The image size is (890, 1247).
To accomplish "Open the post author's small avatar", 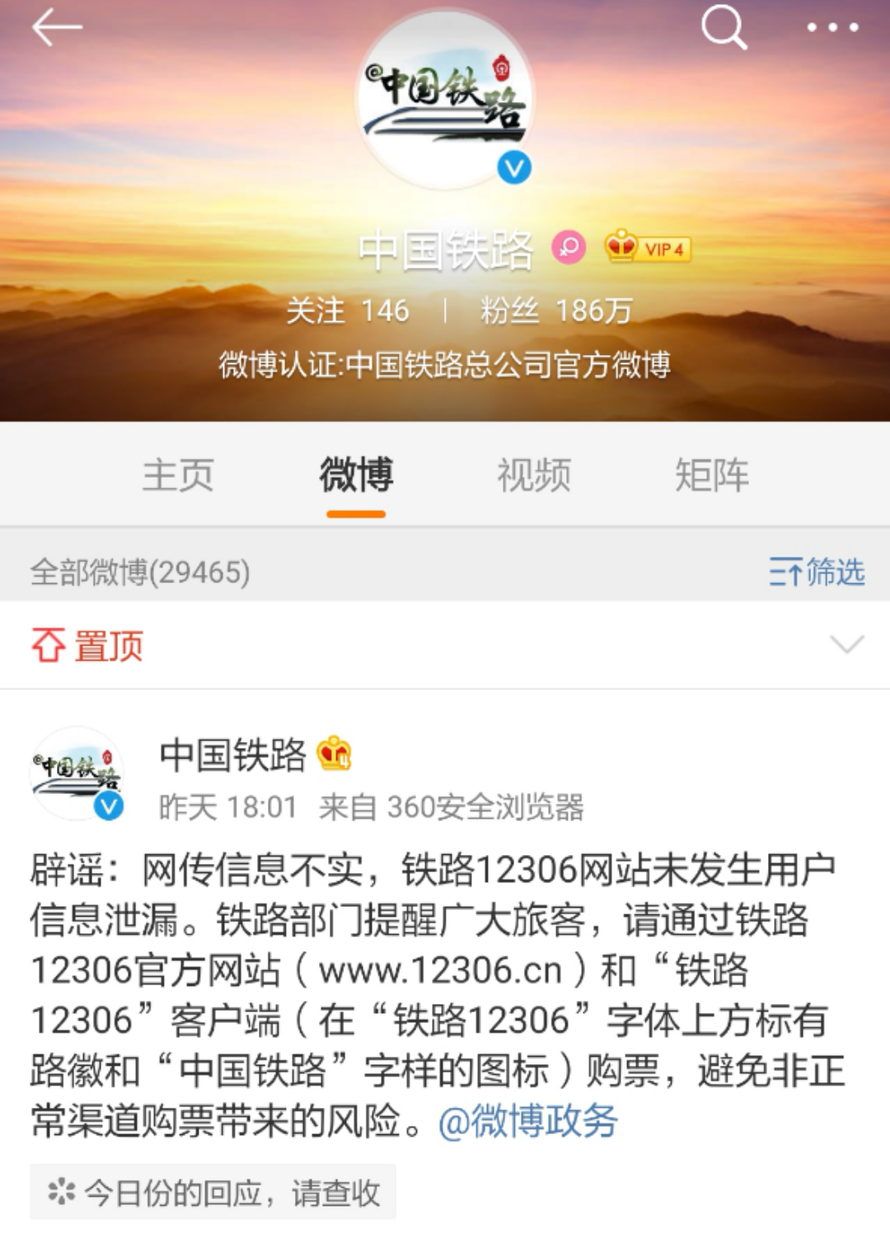I will [x=77, y=773].
